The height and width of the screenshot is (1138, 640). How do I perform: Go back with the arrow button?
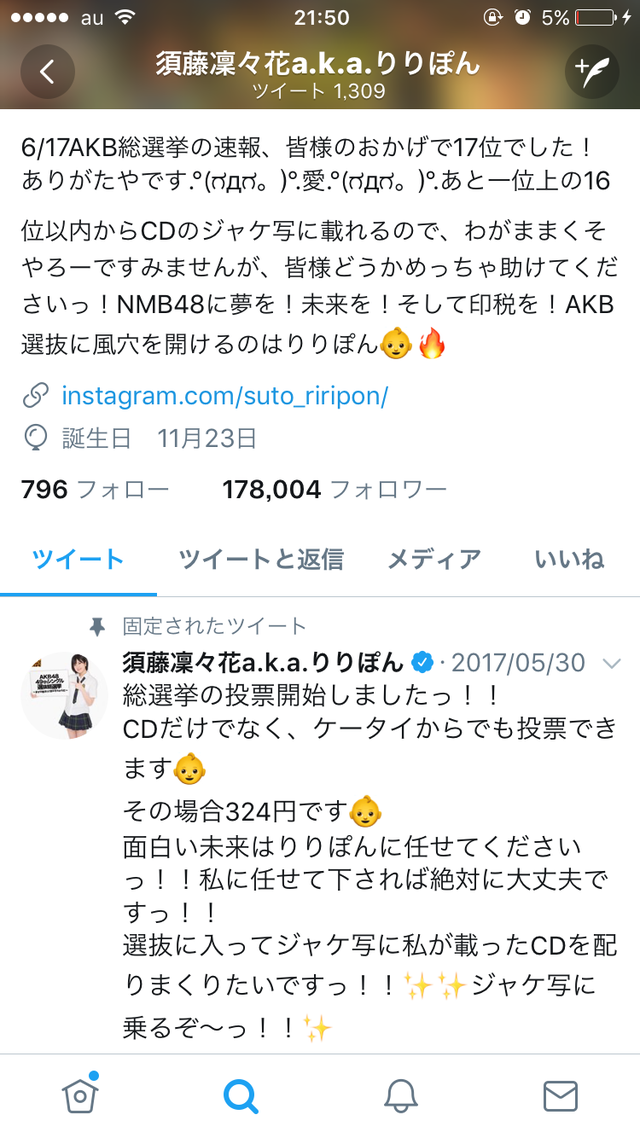[x=47, y=72]
